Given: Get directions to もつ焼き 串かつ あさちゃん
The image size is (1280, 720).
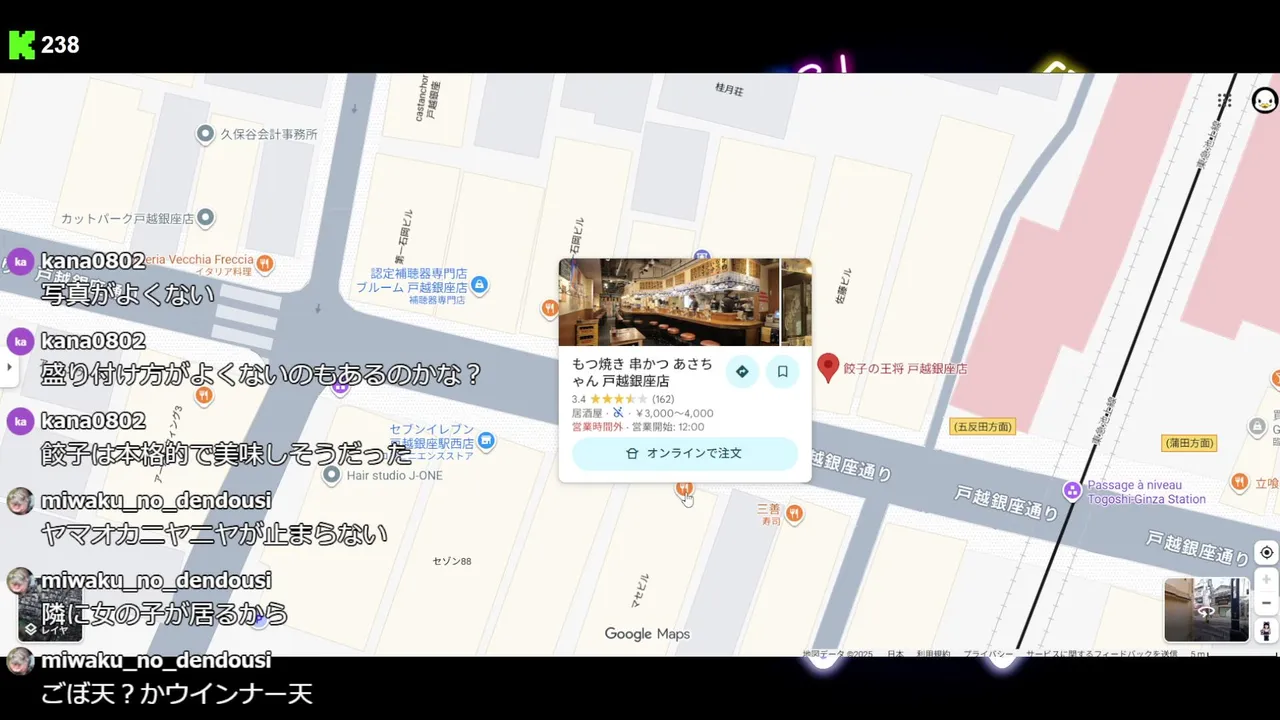Looking at the screenshot, I should (x=742, y=371).
